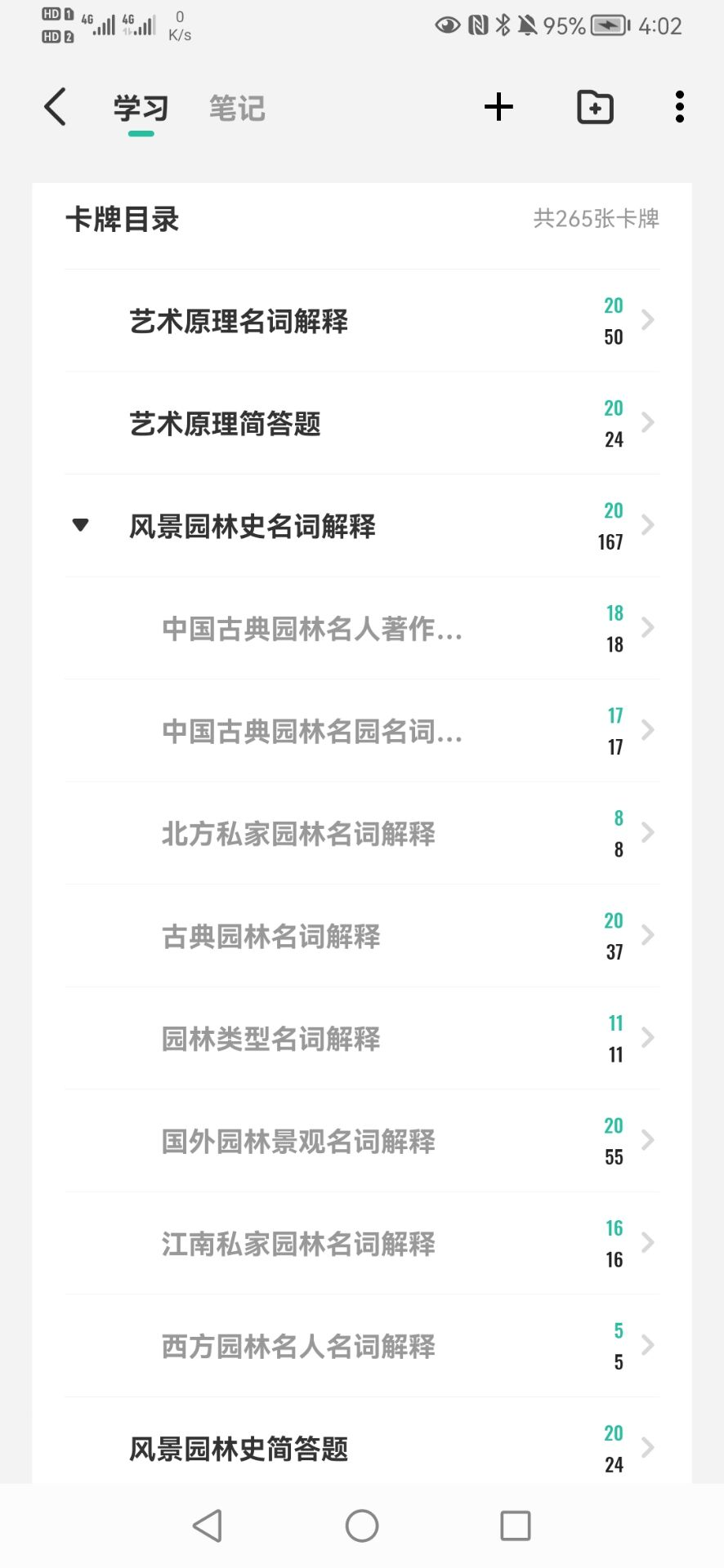Collapse 风景园林史名词解释 using its triangle
The image size is (724, 1568).
80,524
